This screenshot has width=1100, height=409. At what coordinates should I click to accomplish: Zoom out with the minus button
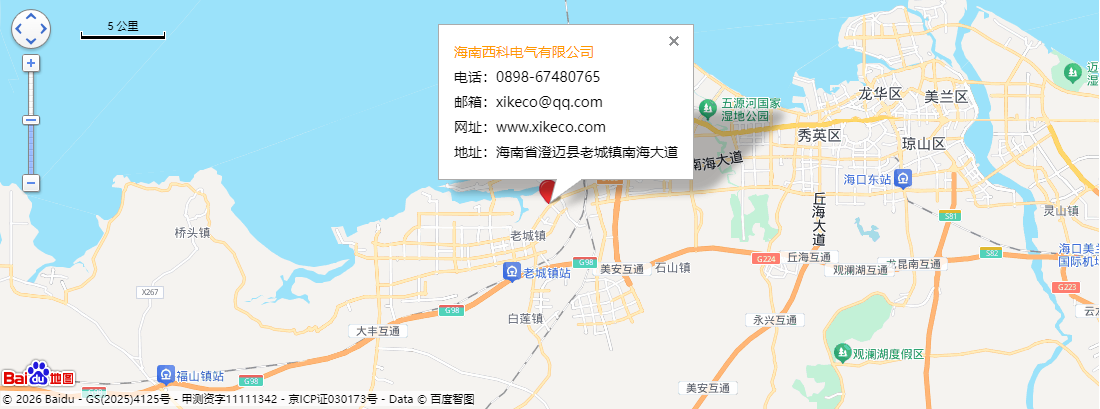pos(31,183)
